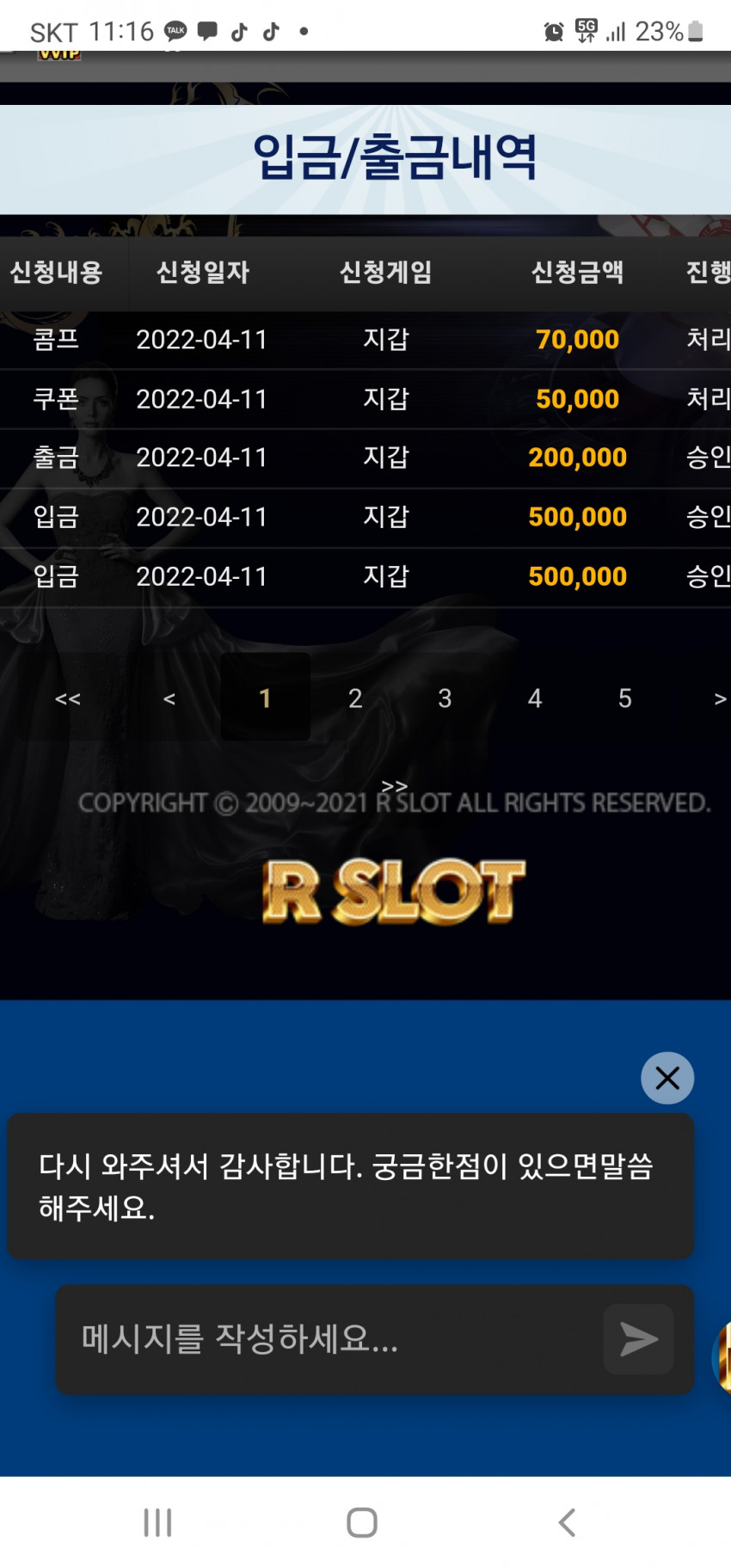Jump to the last page with >>

pos(395,784)
